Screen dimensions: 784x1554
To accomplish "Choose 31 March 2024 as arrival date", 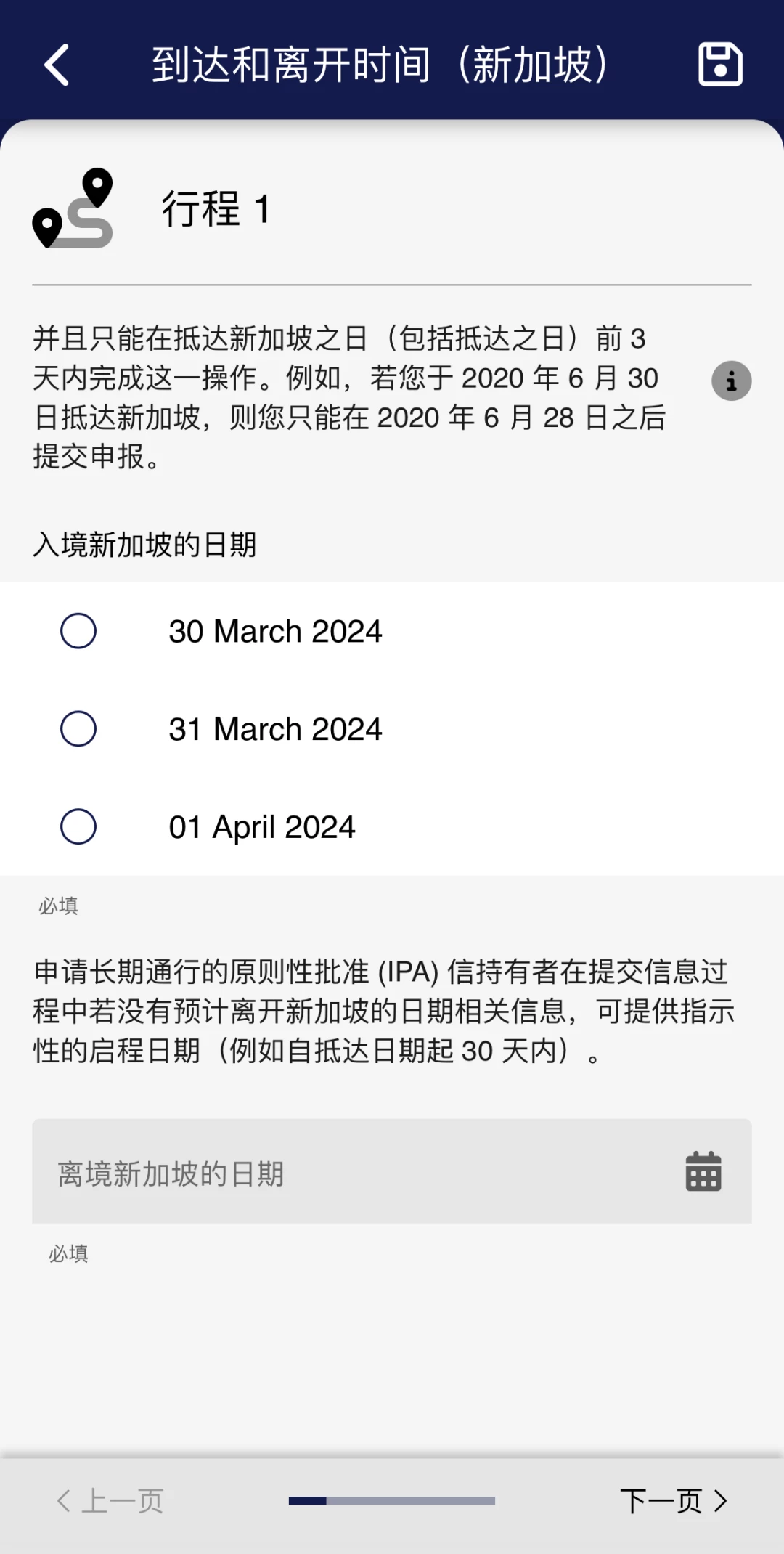I will [392, 729].
